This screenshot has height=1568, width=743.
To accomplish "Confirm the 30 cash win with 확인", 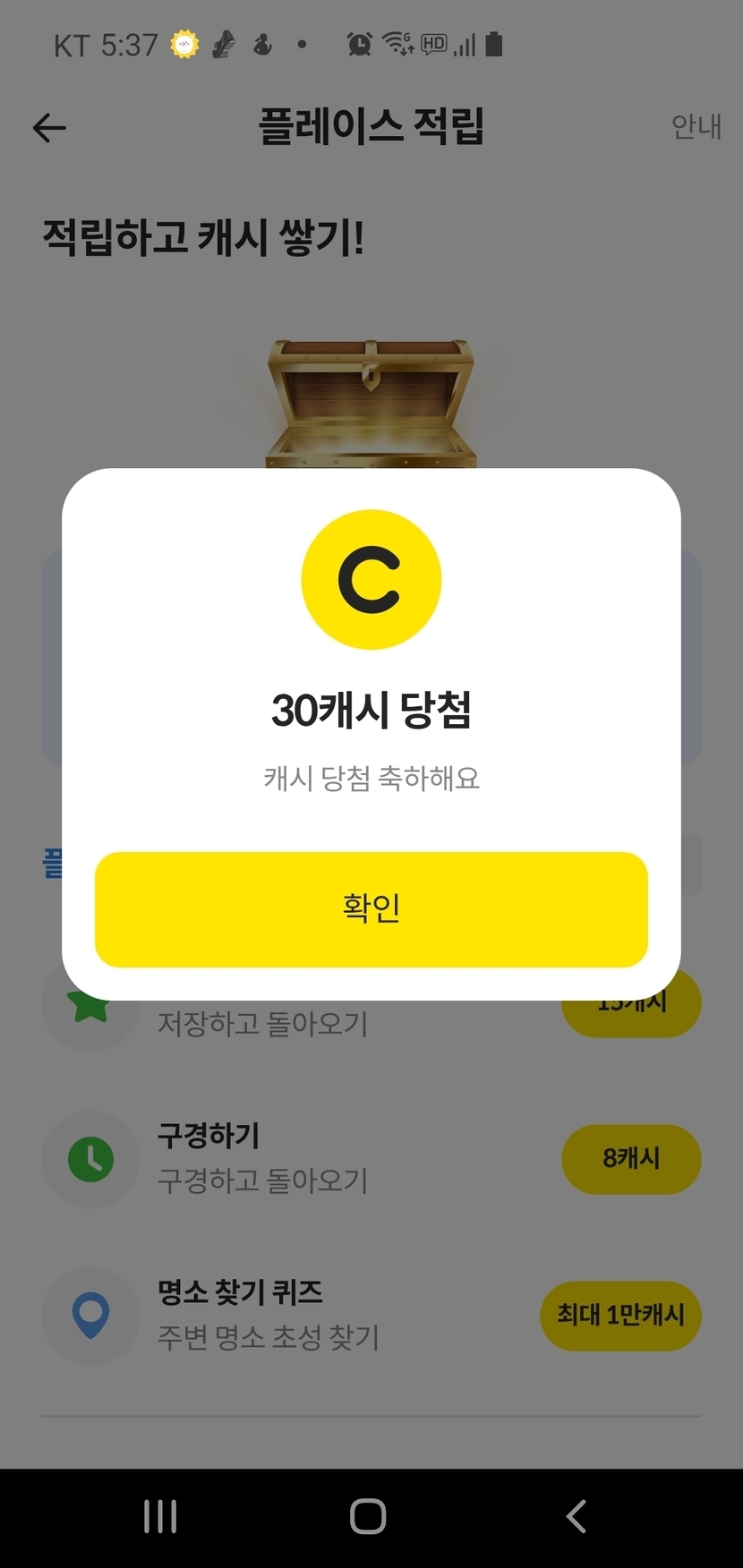I will (371, 908).
